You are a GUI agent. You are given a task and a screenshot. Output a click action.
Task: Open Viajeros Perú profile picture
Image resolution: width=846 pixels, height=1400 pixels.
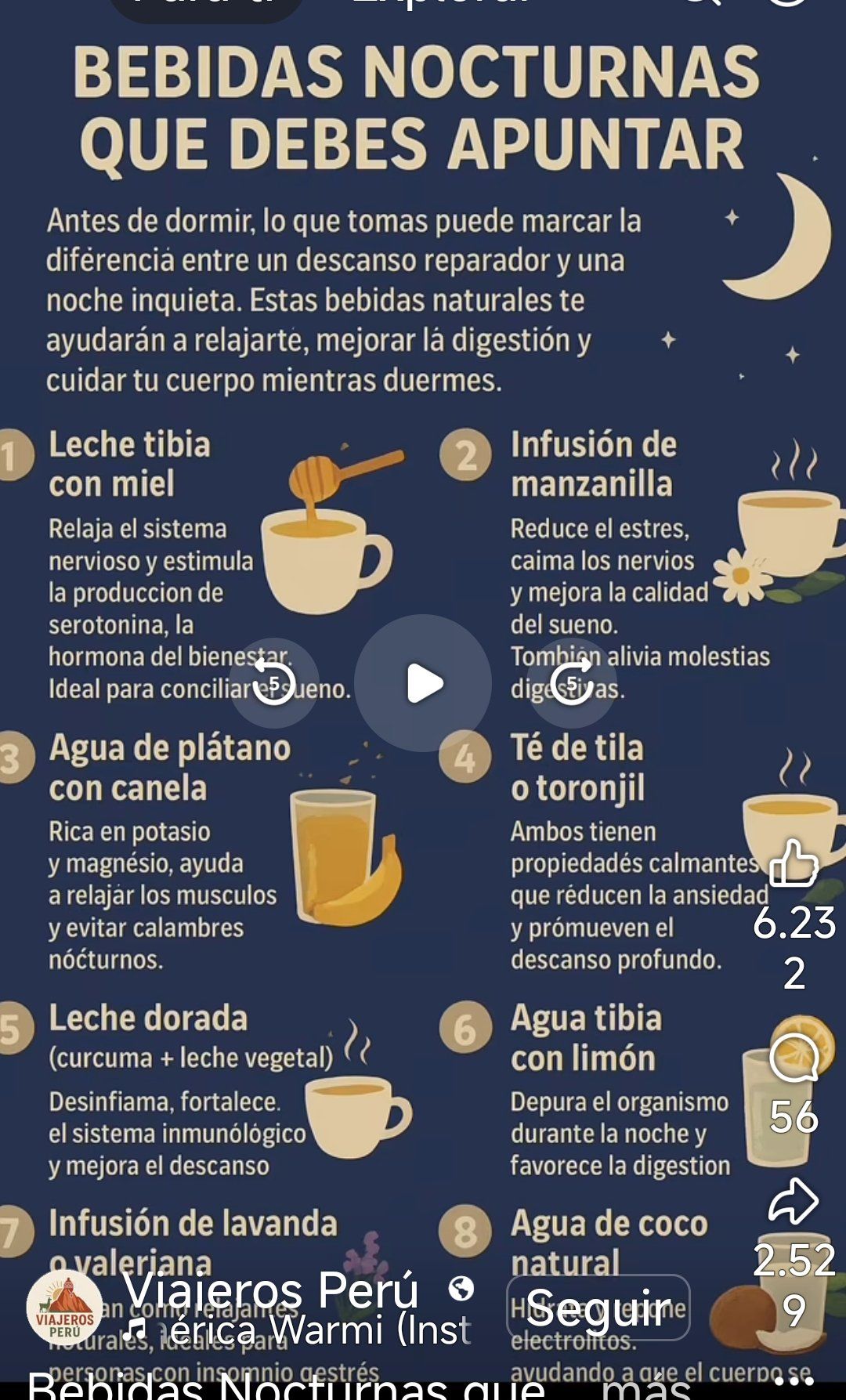click(65, 1307)
